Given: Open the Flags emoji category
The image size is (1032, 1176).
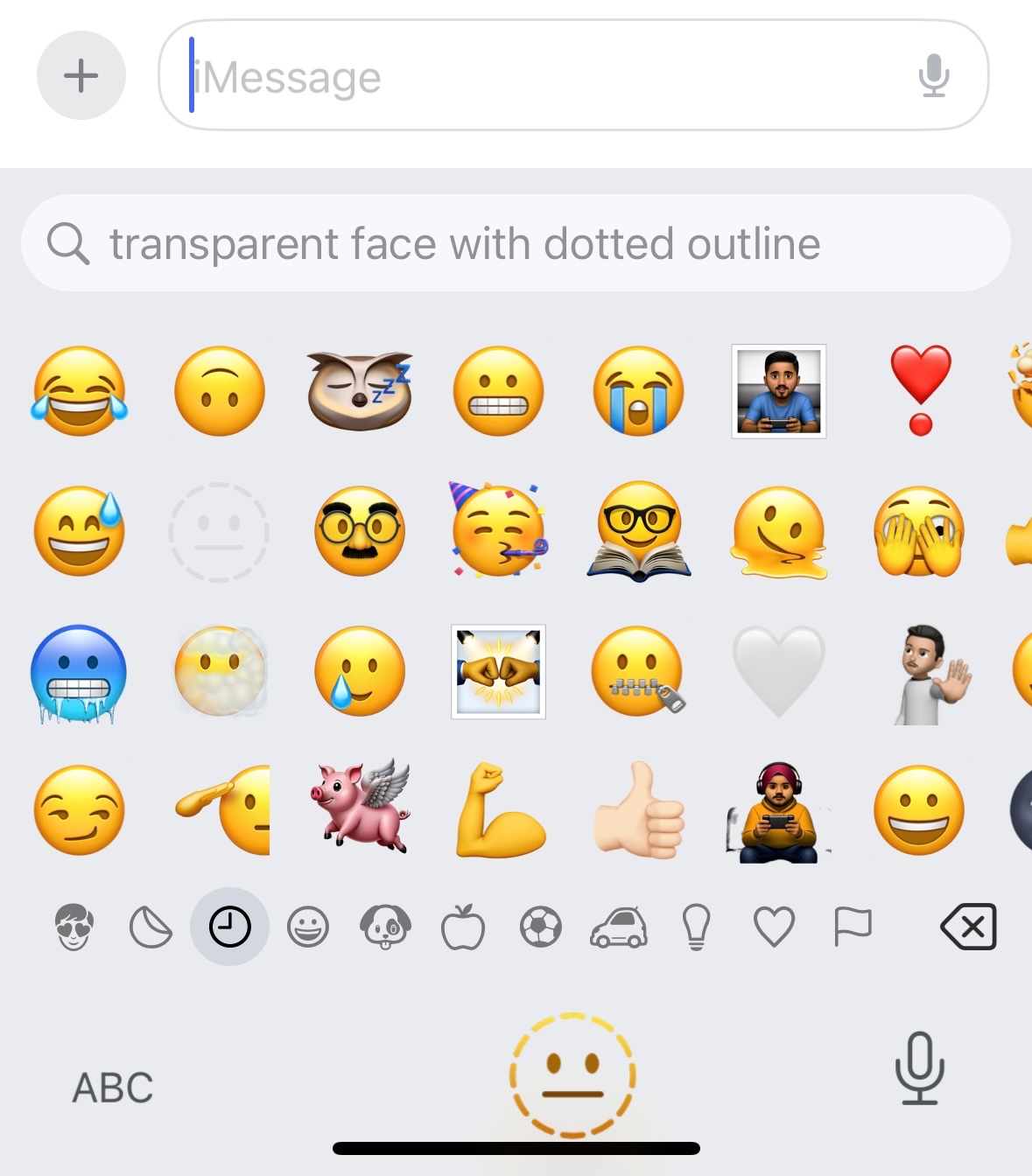Looking at the screenshot, I should point(852,927).
